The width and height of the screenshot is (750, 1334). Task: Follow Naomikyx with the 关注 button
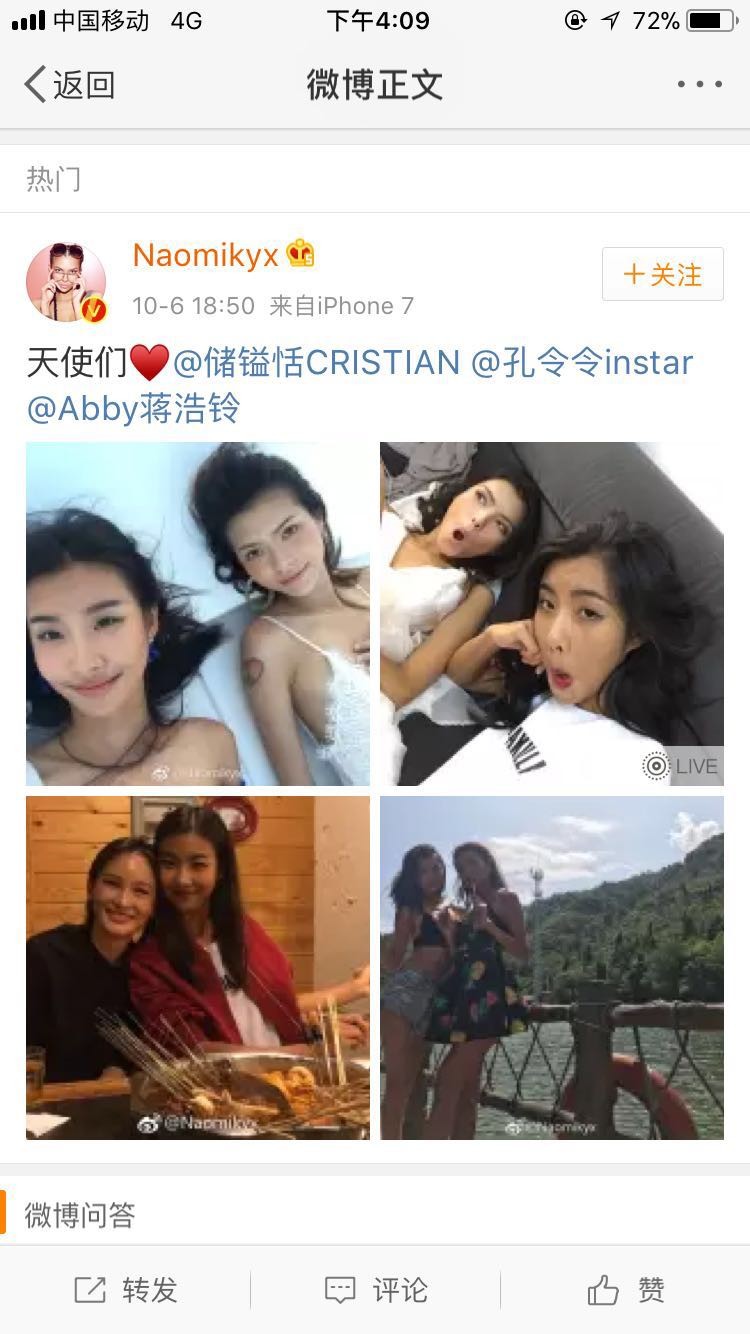(662, 275)
